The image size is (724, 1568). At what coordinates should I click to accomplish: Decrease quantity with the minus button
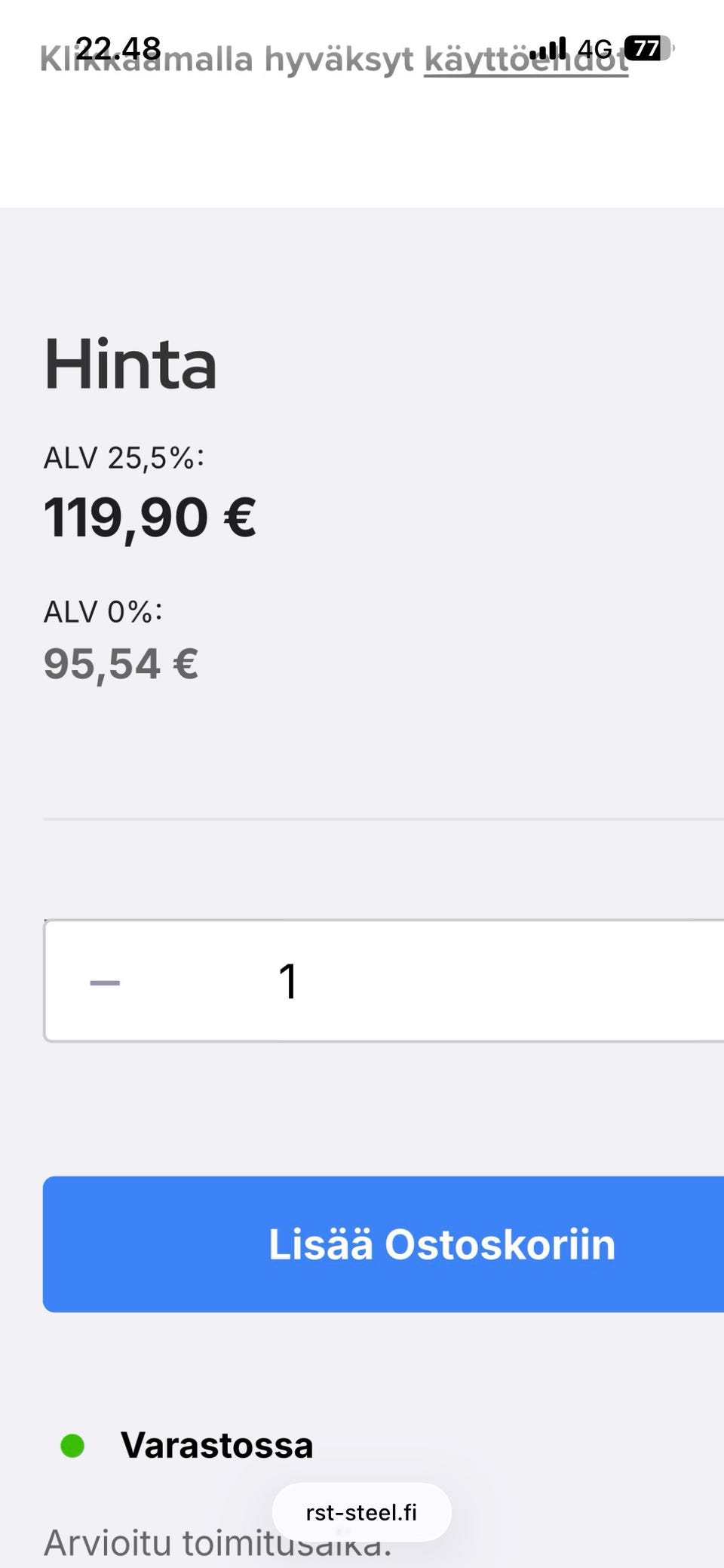[105, 982]
